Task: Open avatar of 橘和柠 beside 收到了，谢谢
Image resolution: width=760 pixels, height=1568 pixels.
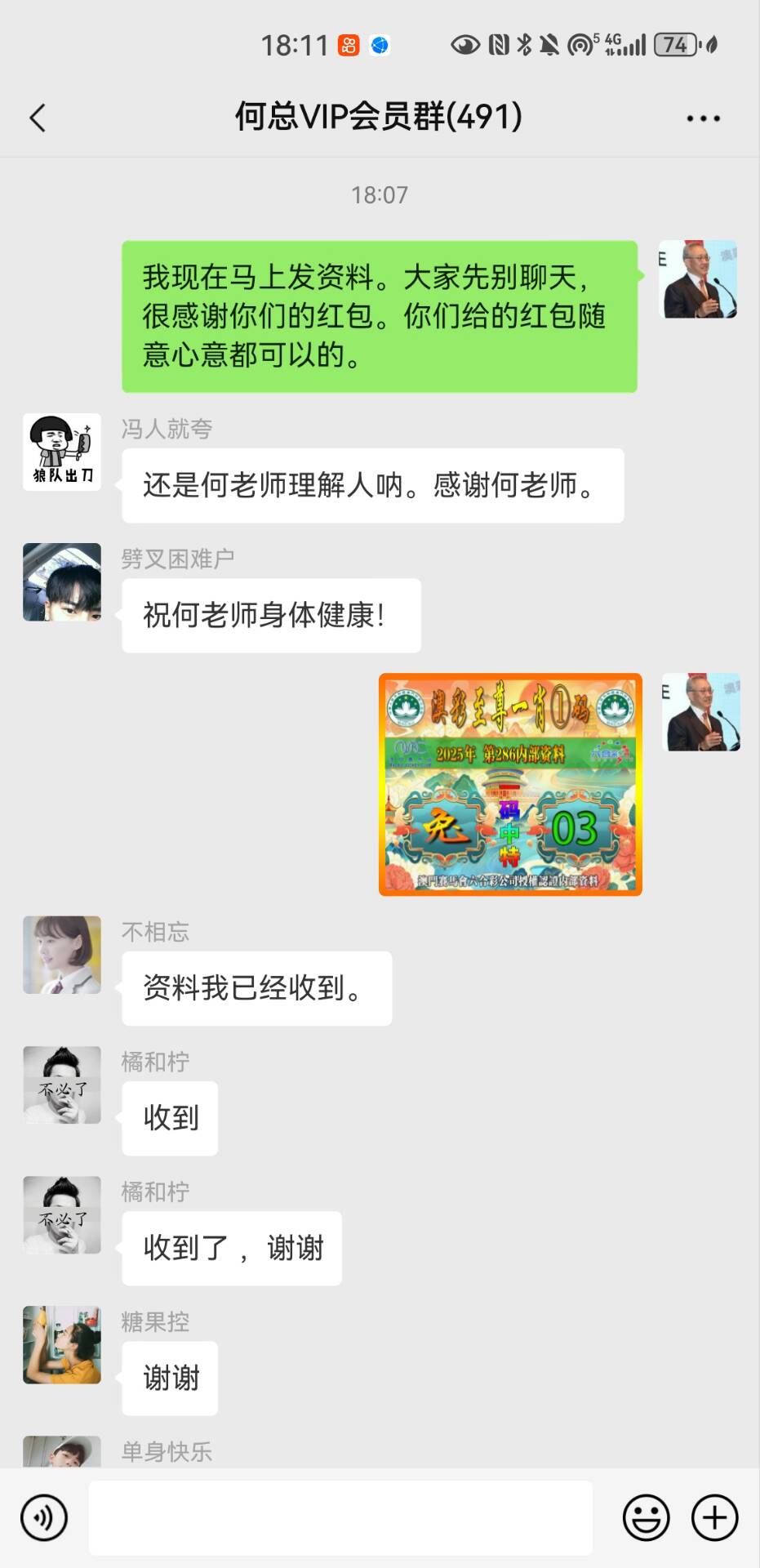Action: pos(62,1214)
